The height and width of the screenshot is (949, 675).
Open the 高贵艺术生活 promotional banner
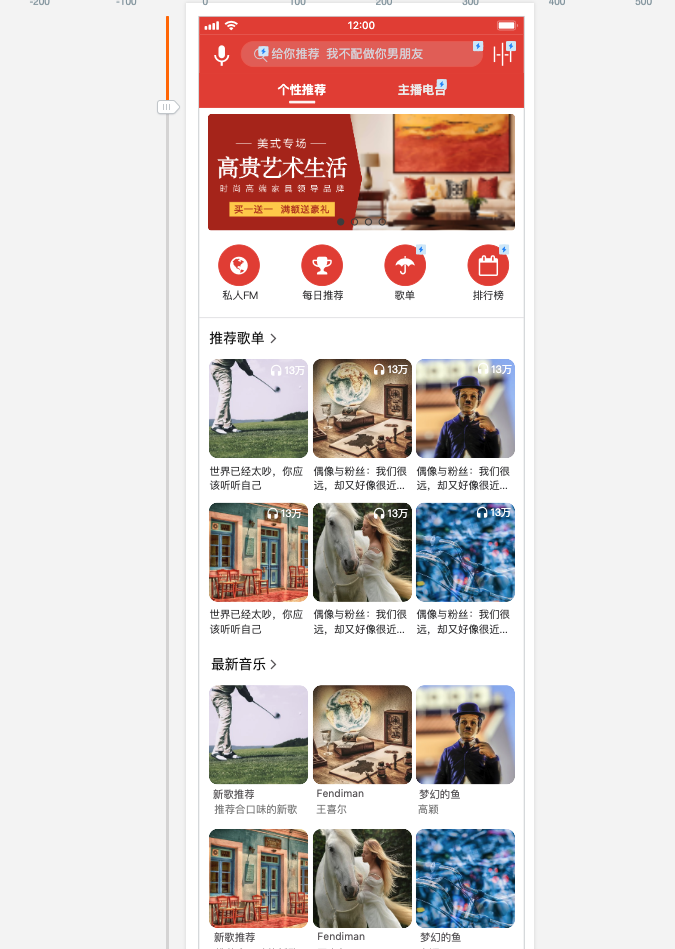(361, 172)
